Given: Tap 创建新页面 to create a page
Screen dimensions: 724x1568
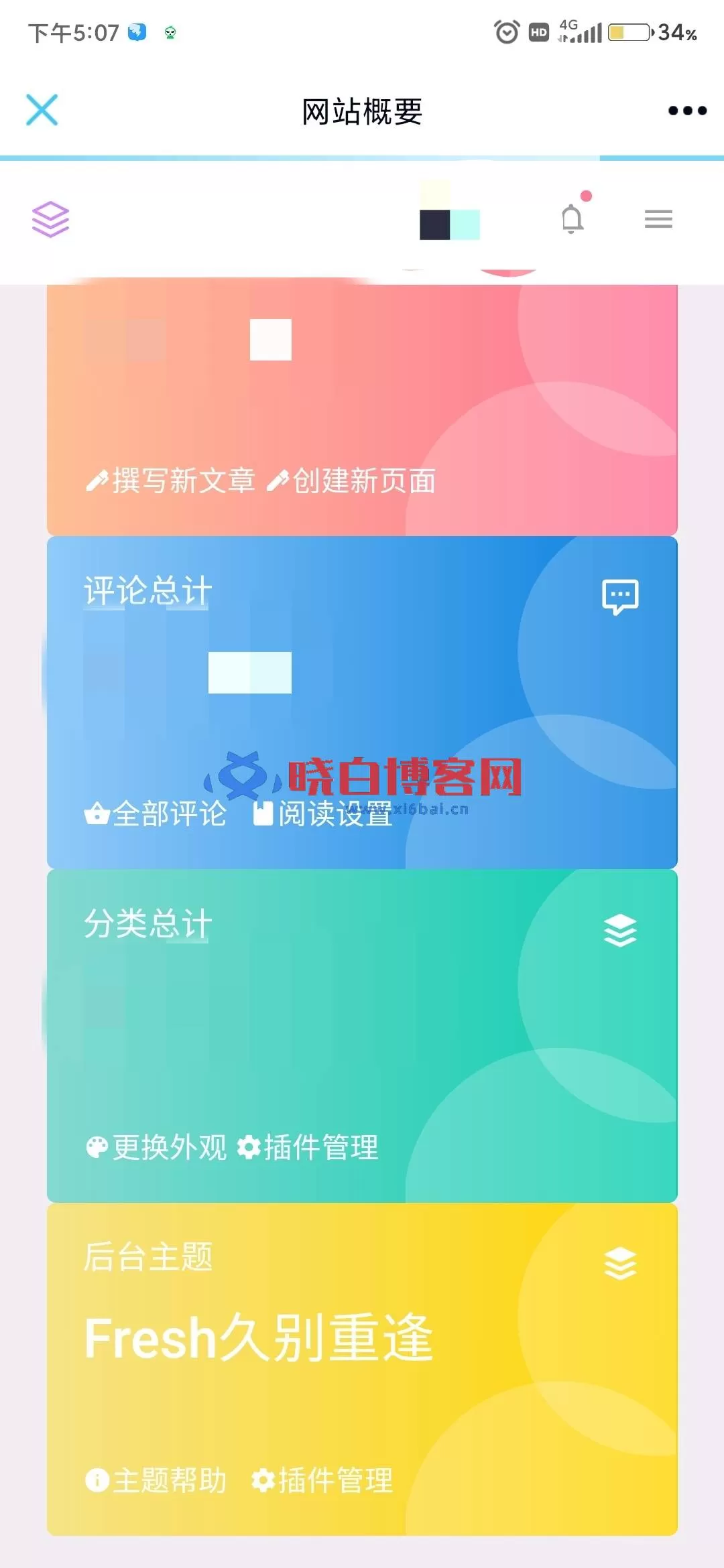Looking at the screenshot, I should (351, 480).
